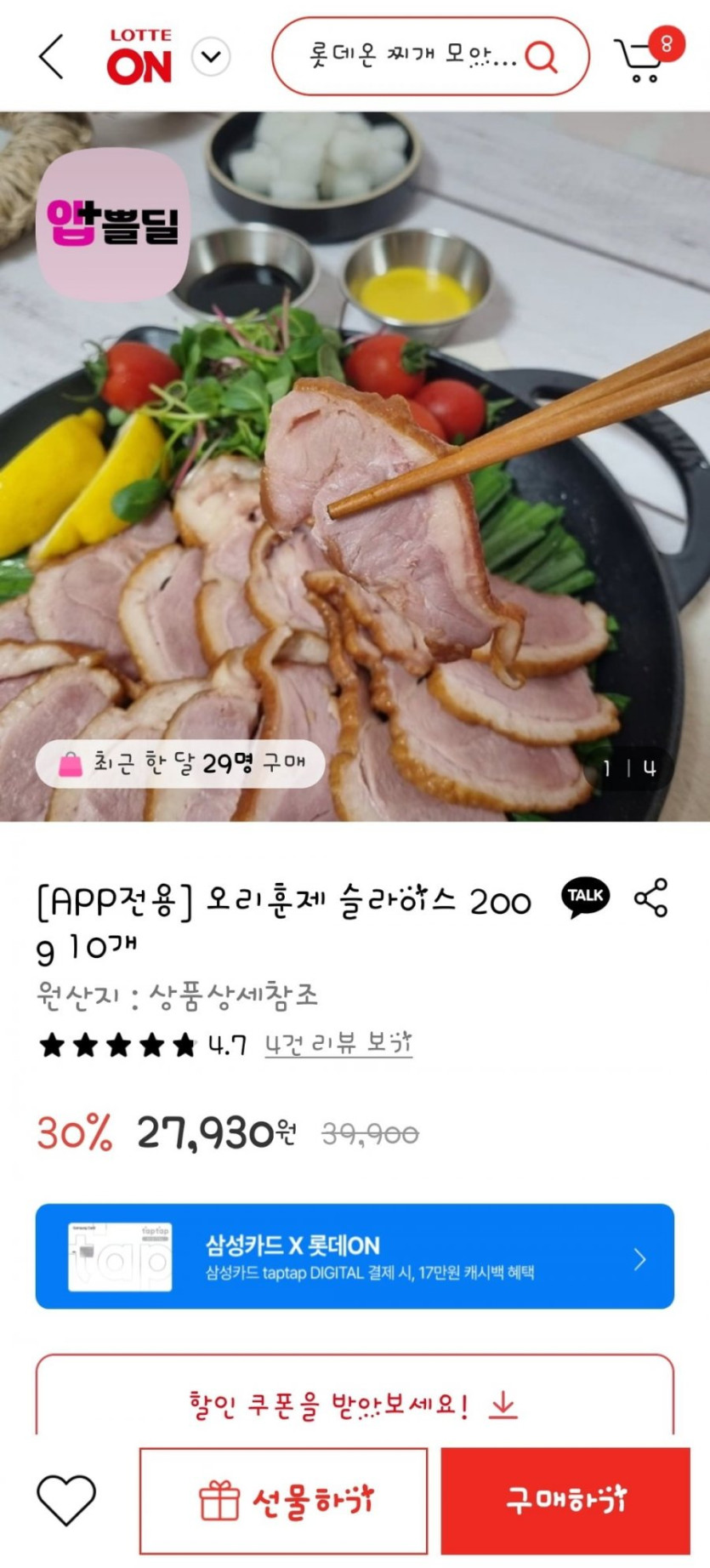Open the Lotte ON home logo
710x1568 pixels.
(x=139, y=57)
